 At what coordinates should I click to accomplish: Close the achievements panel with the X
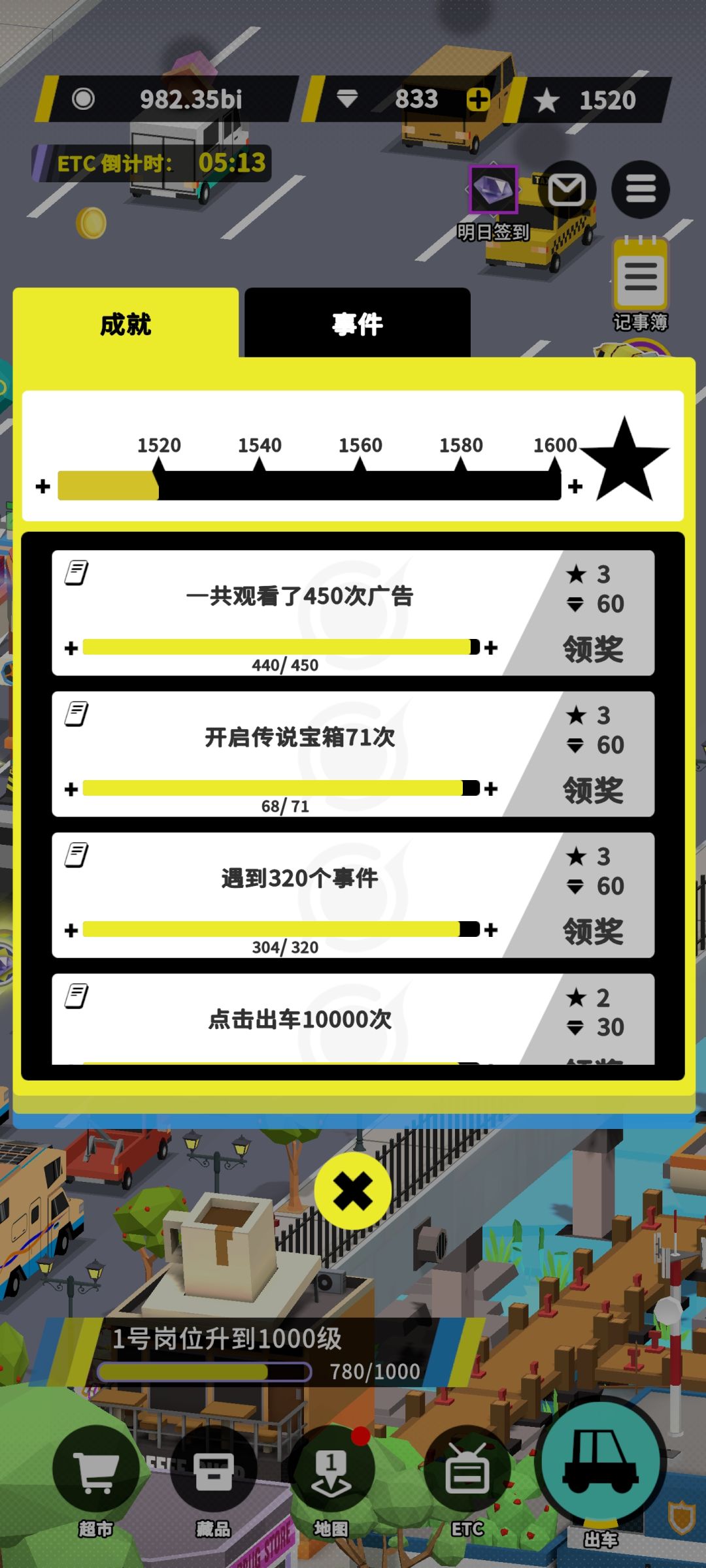[x=353, y=1189]
